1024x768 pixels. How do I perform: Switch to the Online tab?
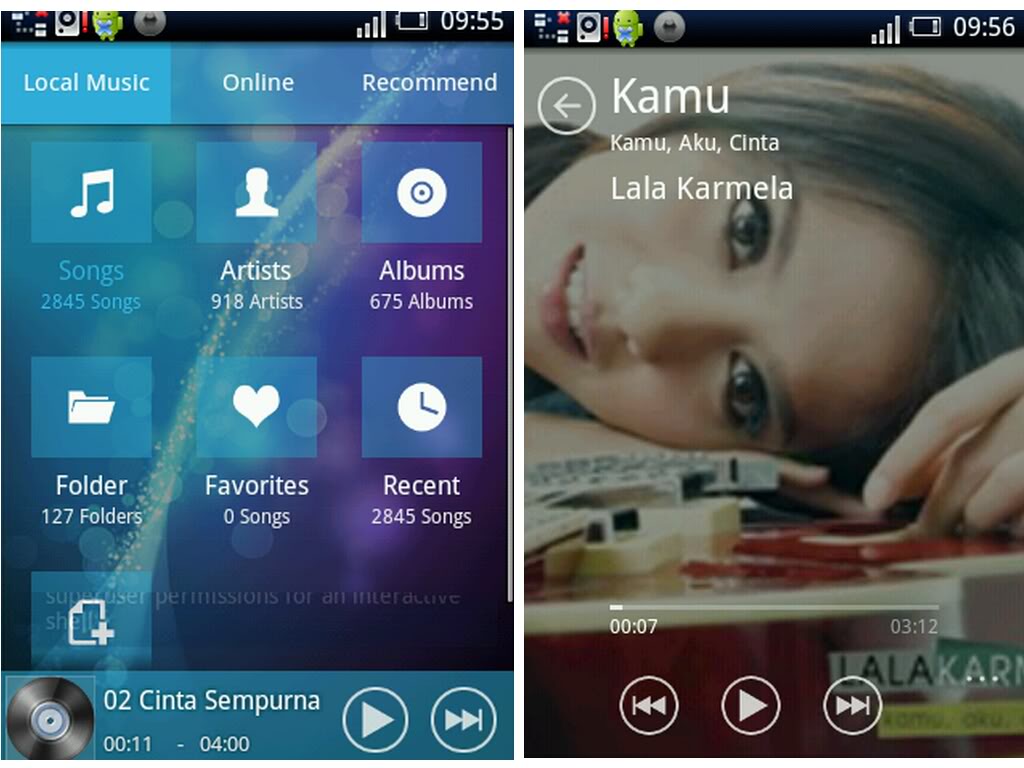[x=258, y=83]
